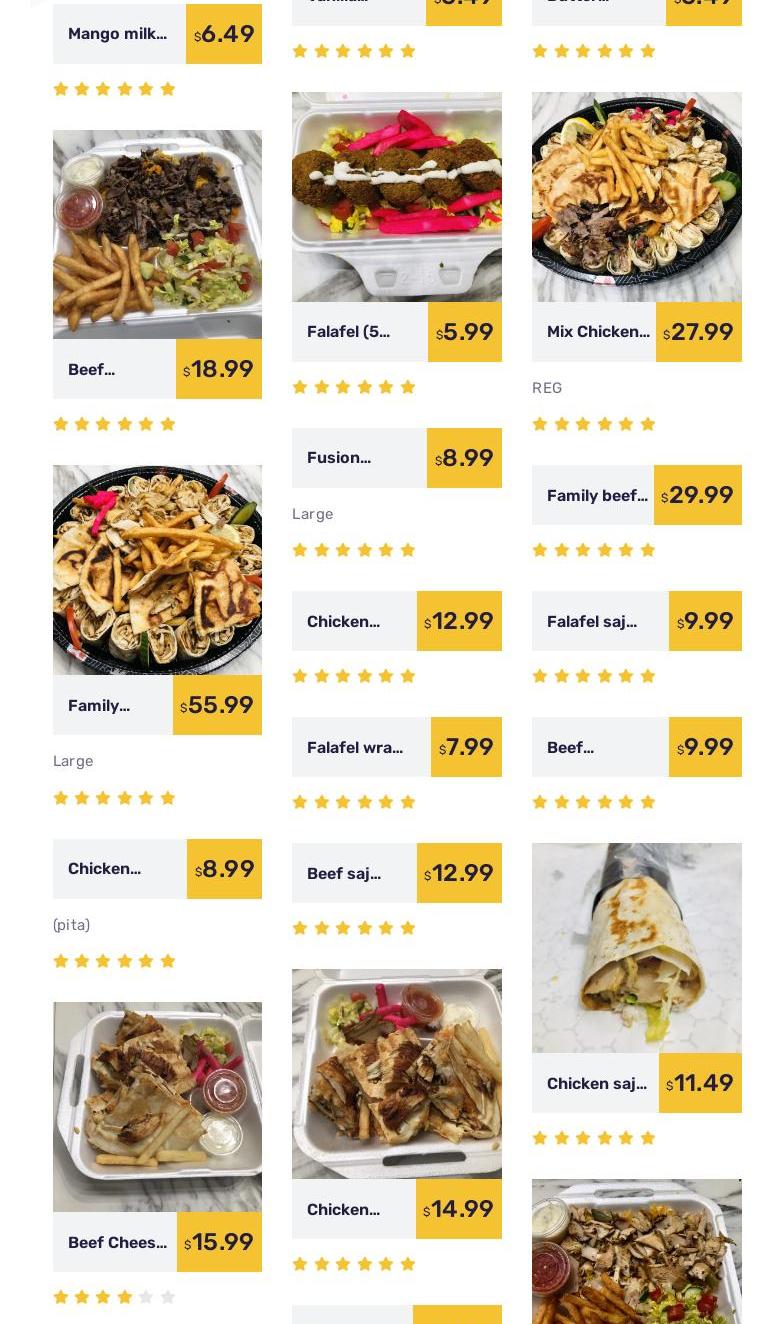Image resolution: width=775 pixels, height=1324 pixels.
Task: Choose the Chicken item priced $12.99
Action: click(x=355, y=621)
